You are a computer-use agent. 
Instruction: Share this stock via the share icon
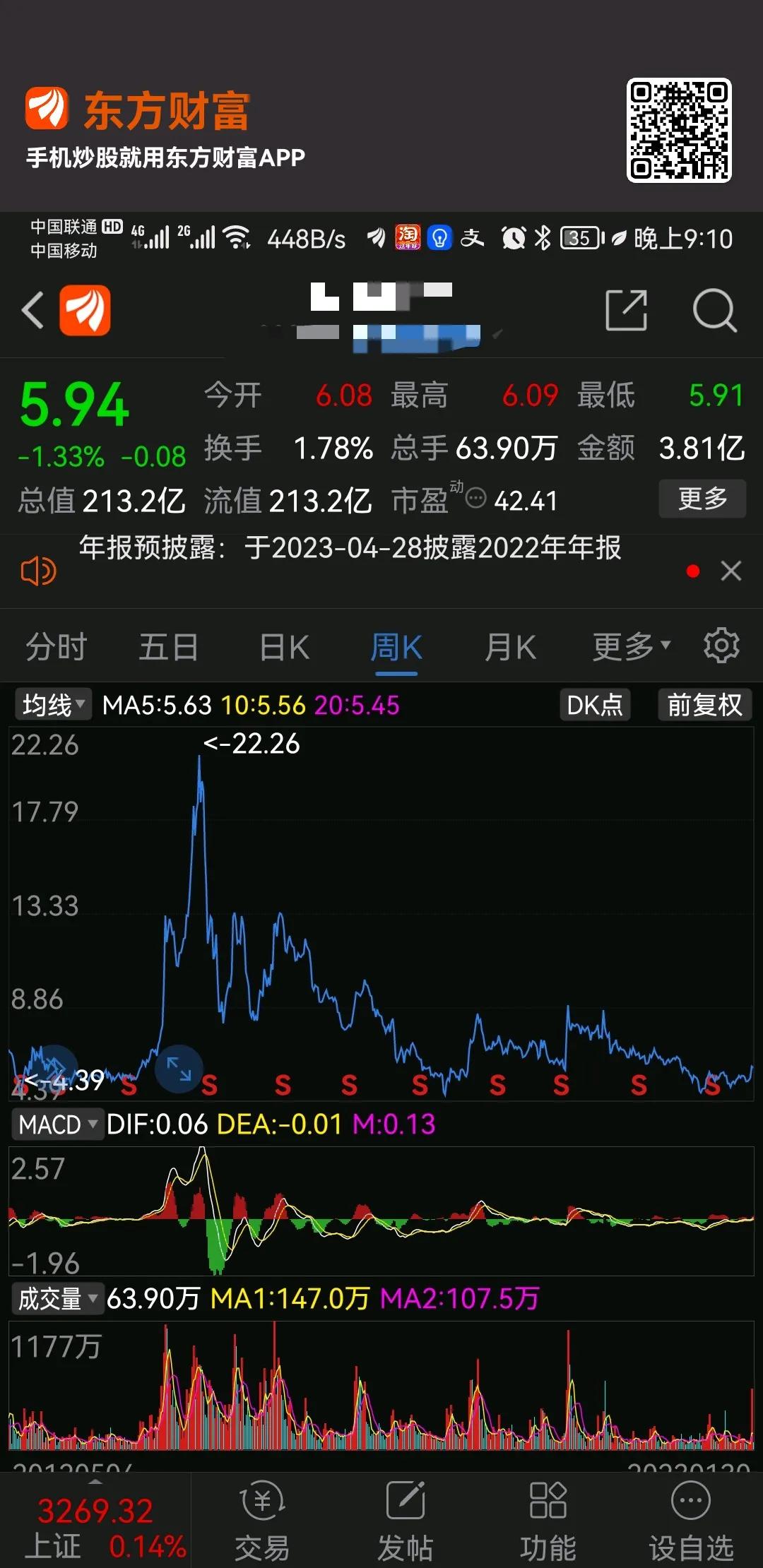(x=627, y=311)
